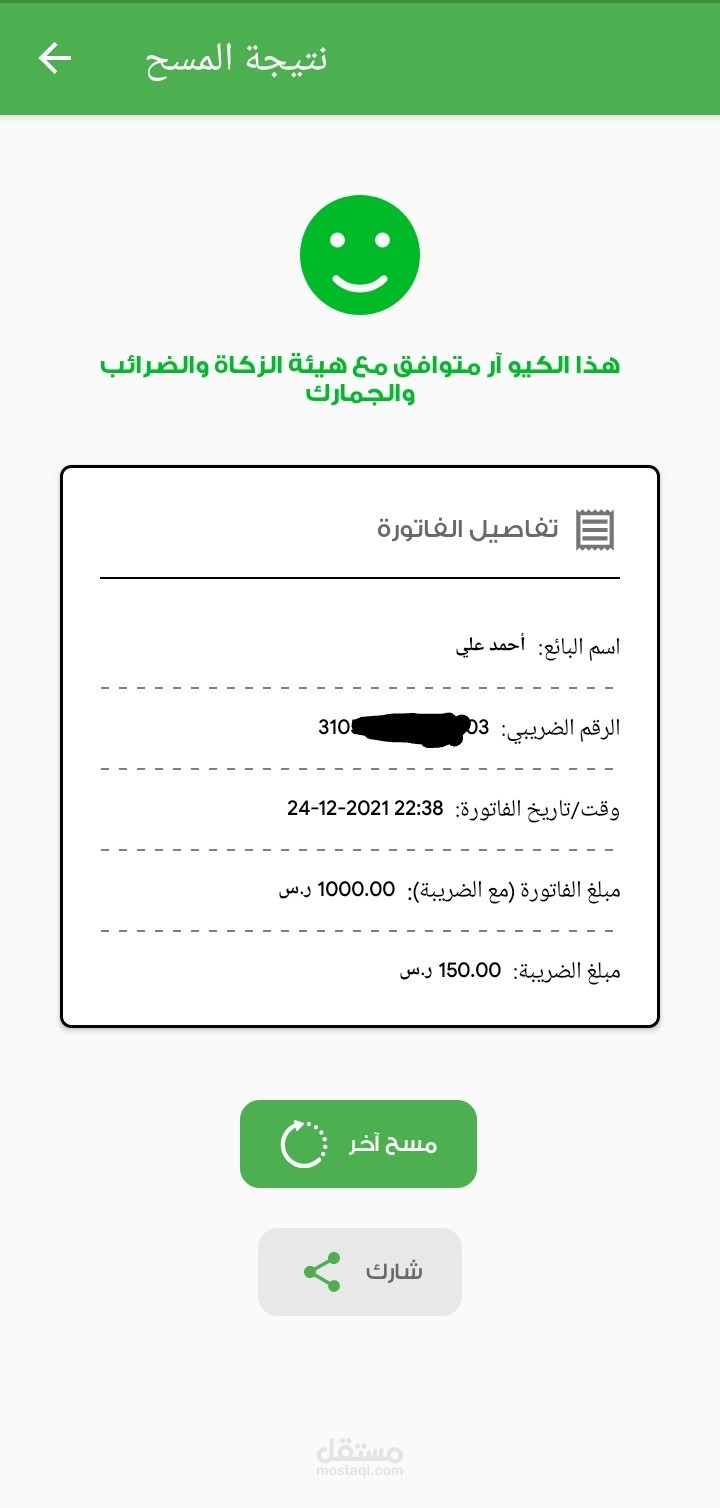Go back using the top arrow
The image size is (720, 1508).
pos(55,59)
